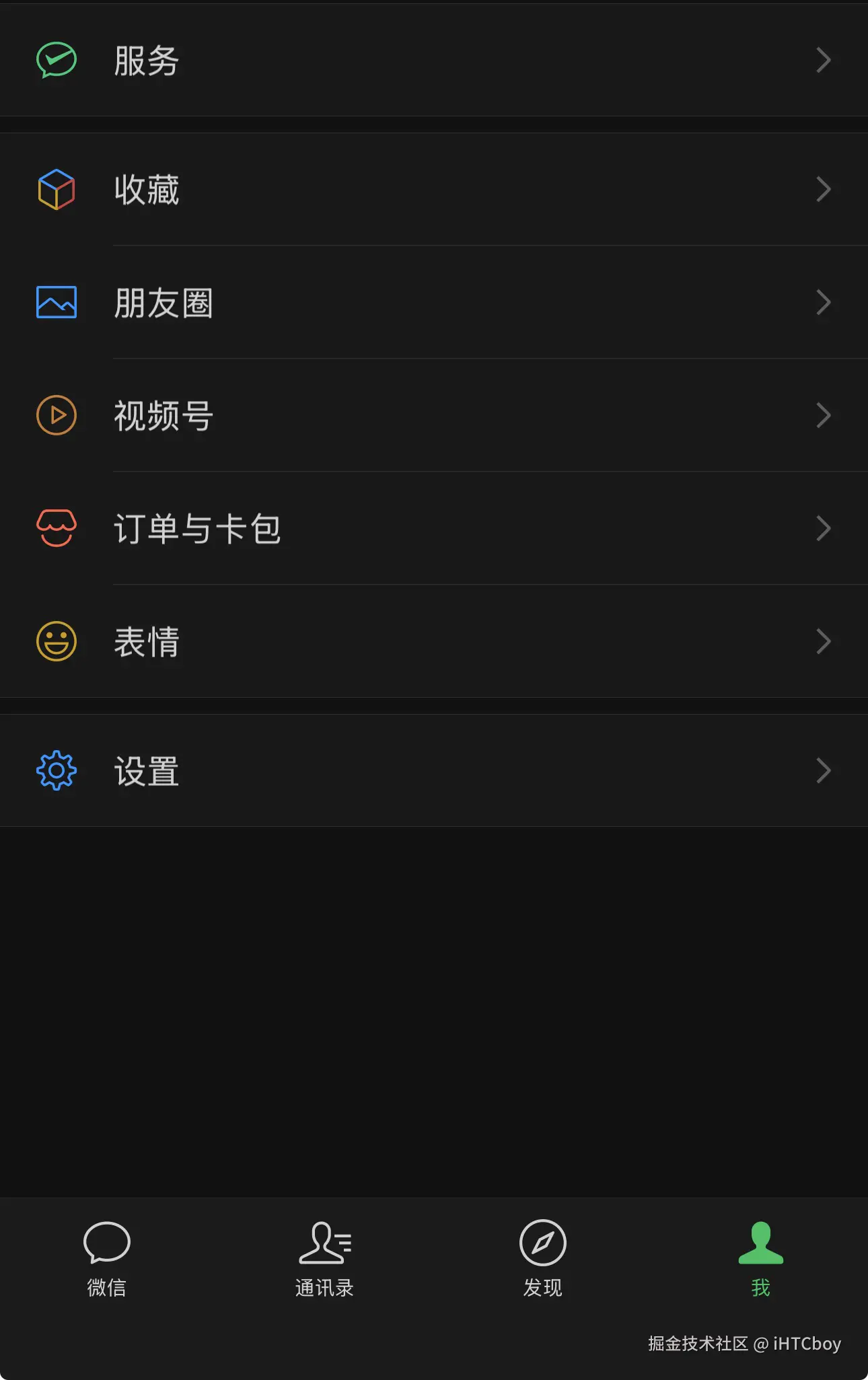The image size is (868, 1380).
Task: Select the 表情 sticker smiley icon
Action: pos(56,641)
